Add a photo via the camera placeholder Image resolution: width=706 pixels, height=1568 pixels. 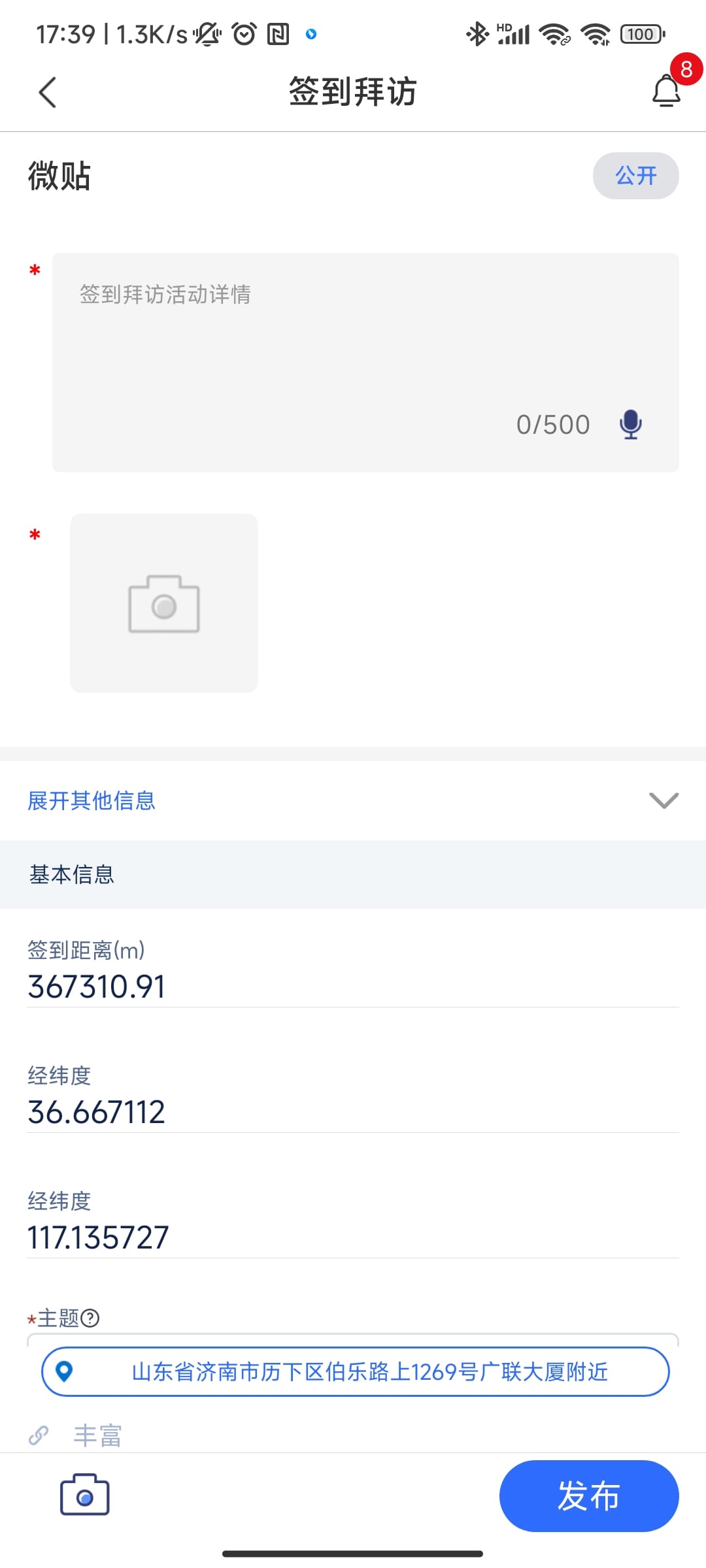(164, 604)
